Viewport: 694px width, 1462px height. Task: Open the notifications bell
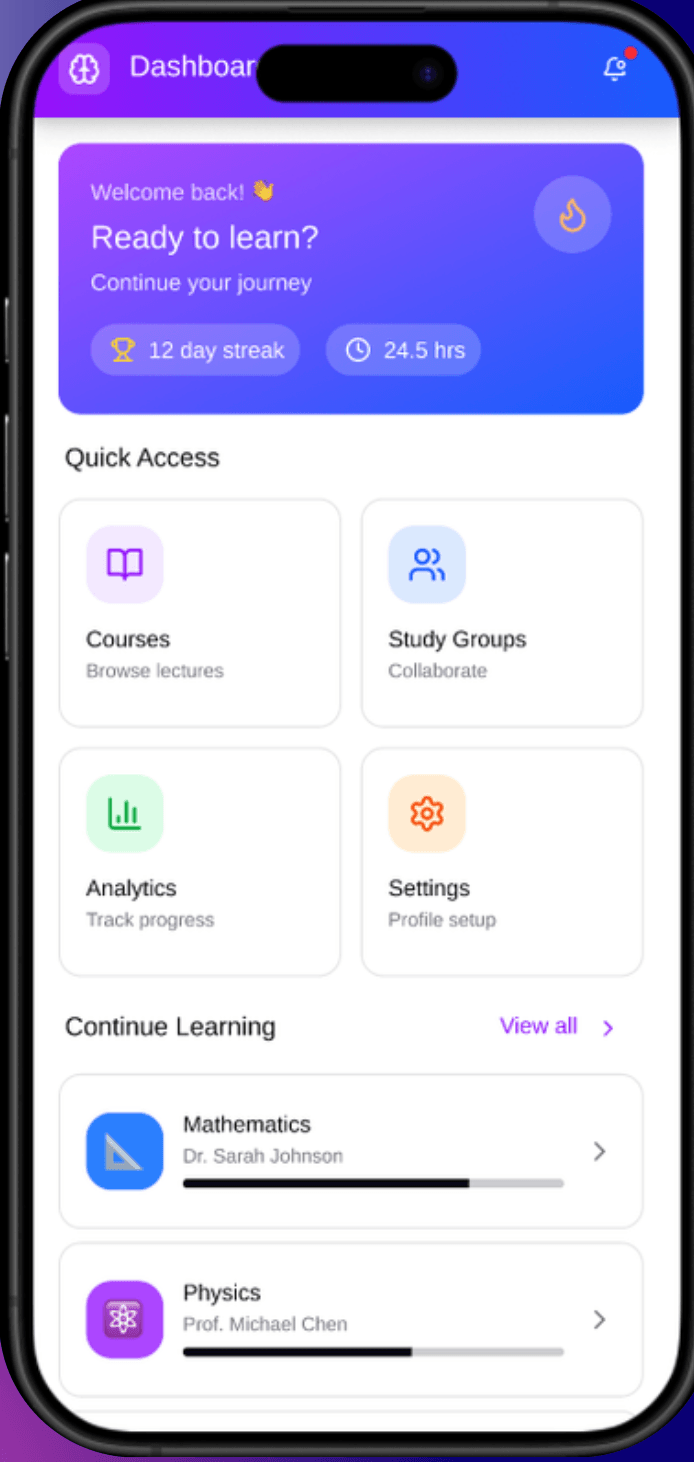tap(615, 69)
